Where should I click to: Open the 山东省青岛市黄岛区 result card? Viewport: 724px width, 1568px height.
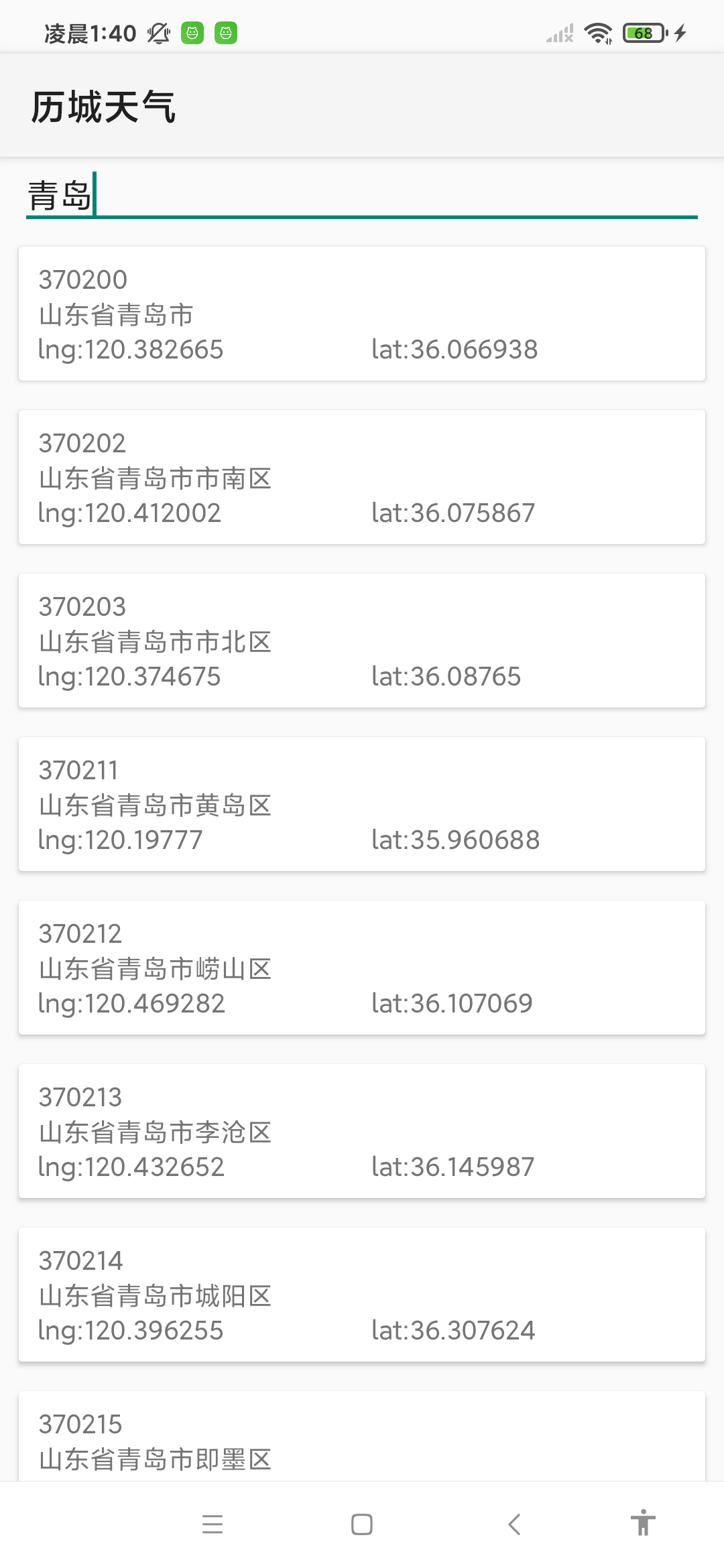pos(362,804)
